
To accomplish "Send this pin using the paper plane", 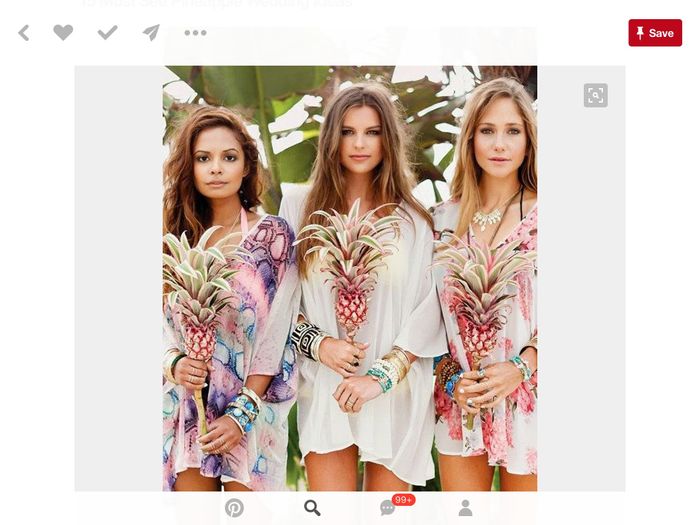I will click(151, 33).
